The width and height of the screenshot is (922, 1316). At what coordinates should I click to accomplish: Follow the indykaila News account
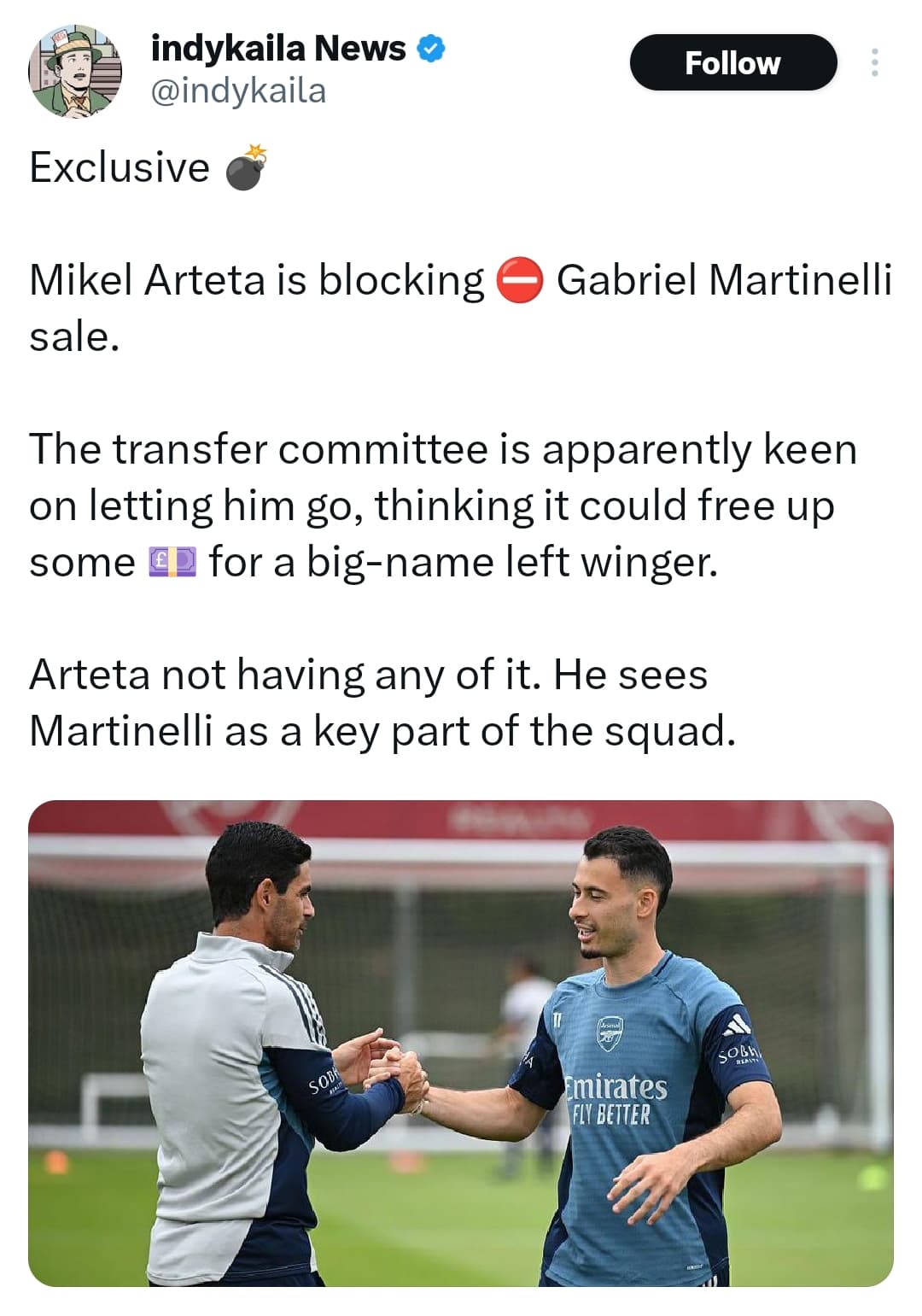pyautogui.click(x=732, y=62)
